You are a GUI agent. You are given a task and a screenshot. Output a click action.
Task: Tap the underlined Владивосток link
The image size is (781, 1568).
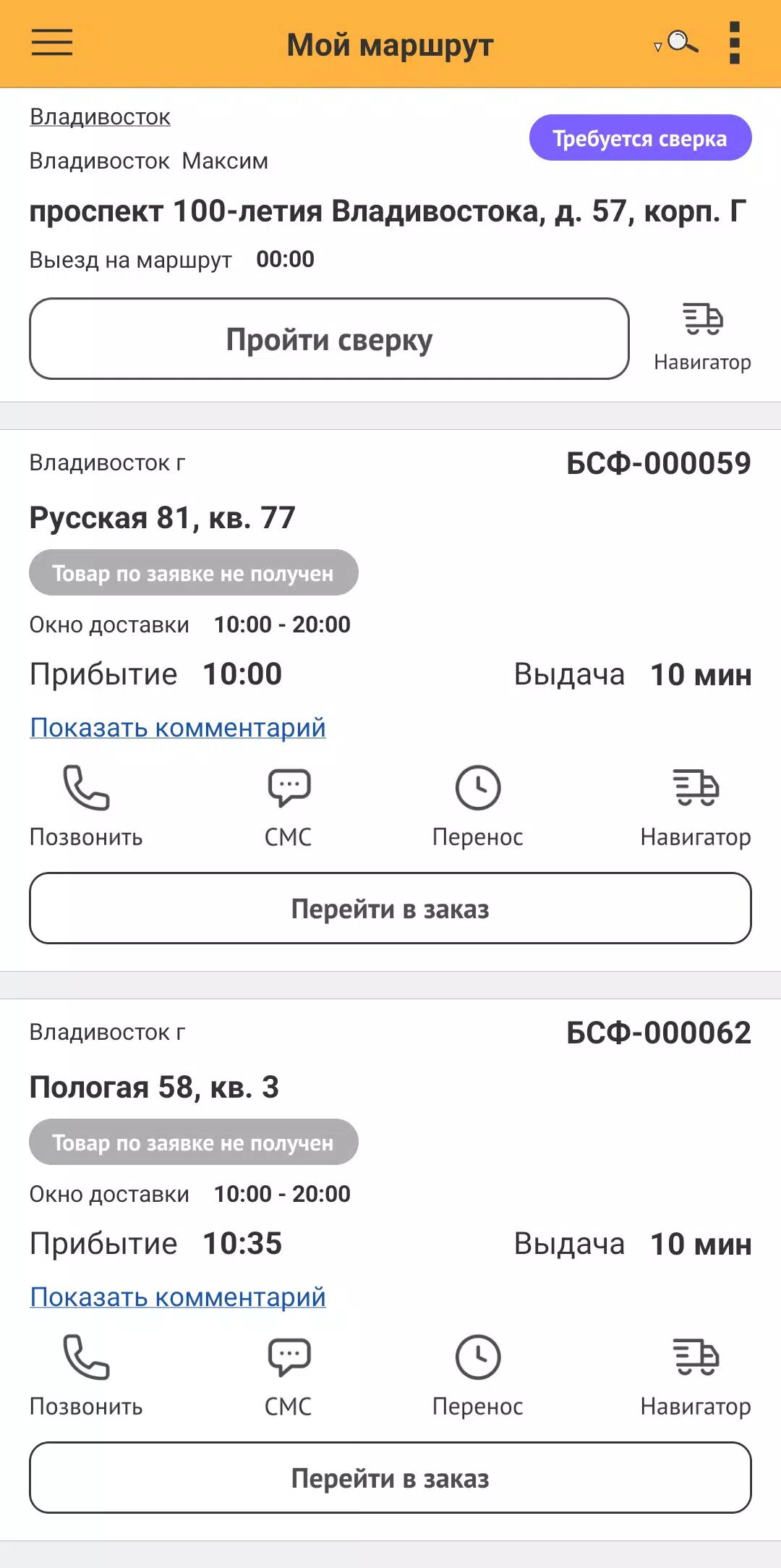click(100, 116)
